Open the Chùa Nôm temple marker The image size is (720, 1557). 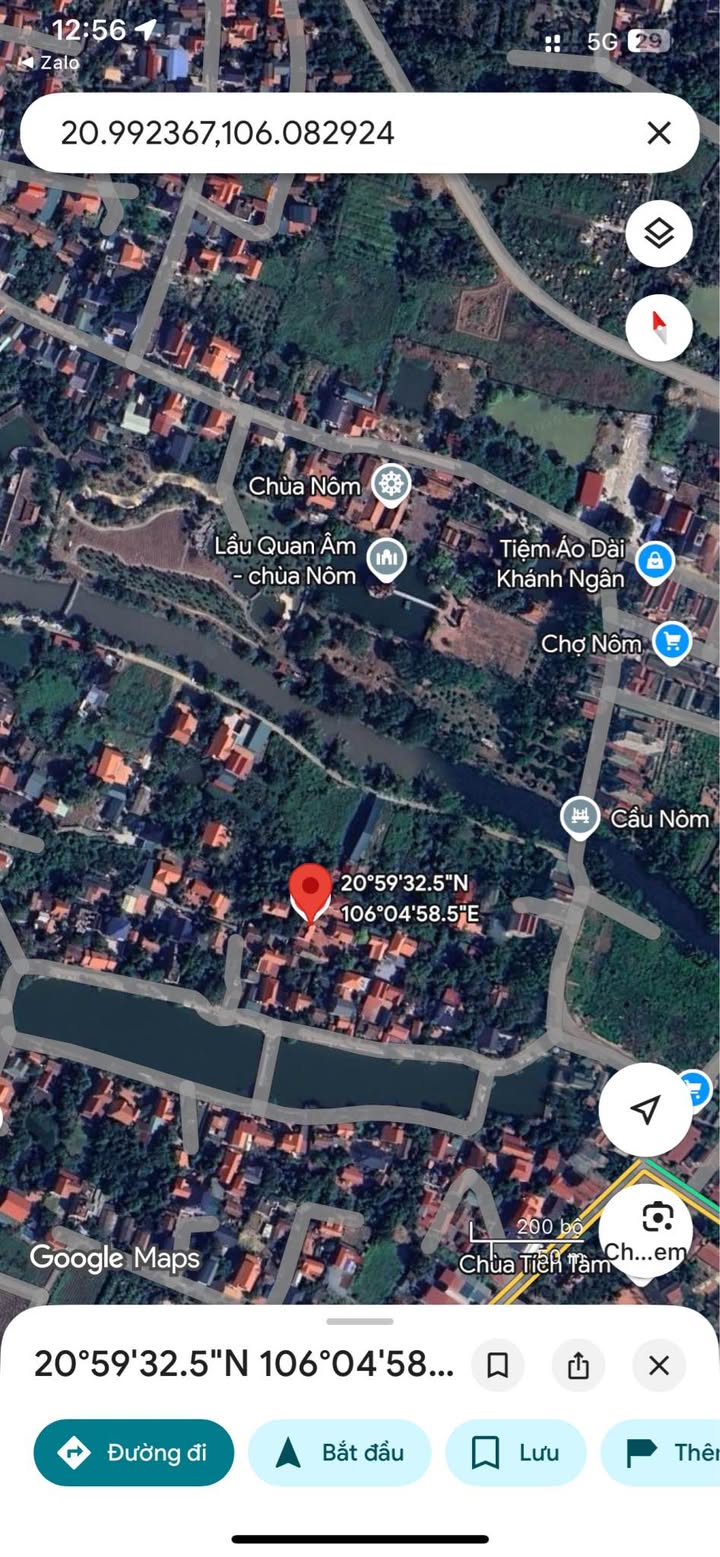coord(391,485)
